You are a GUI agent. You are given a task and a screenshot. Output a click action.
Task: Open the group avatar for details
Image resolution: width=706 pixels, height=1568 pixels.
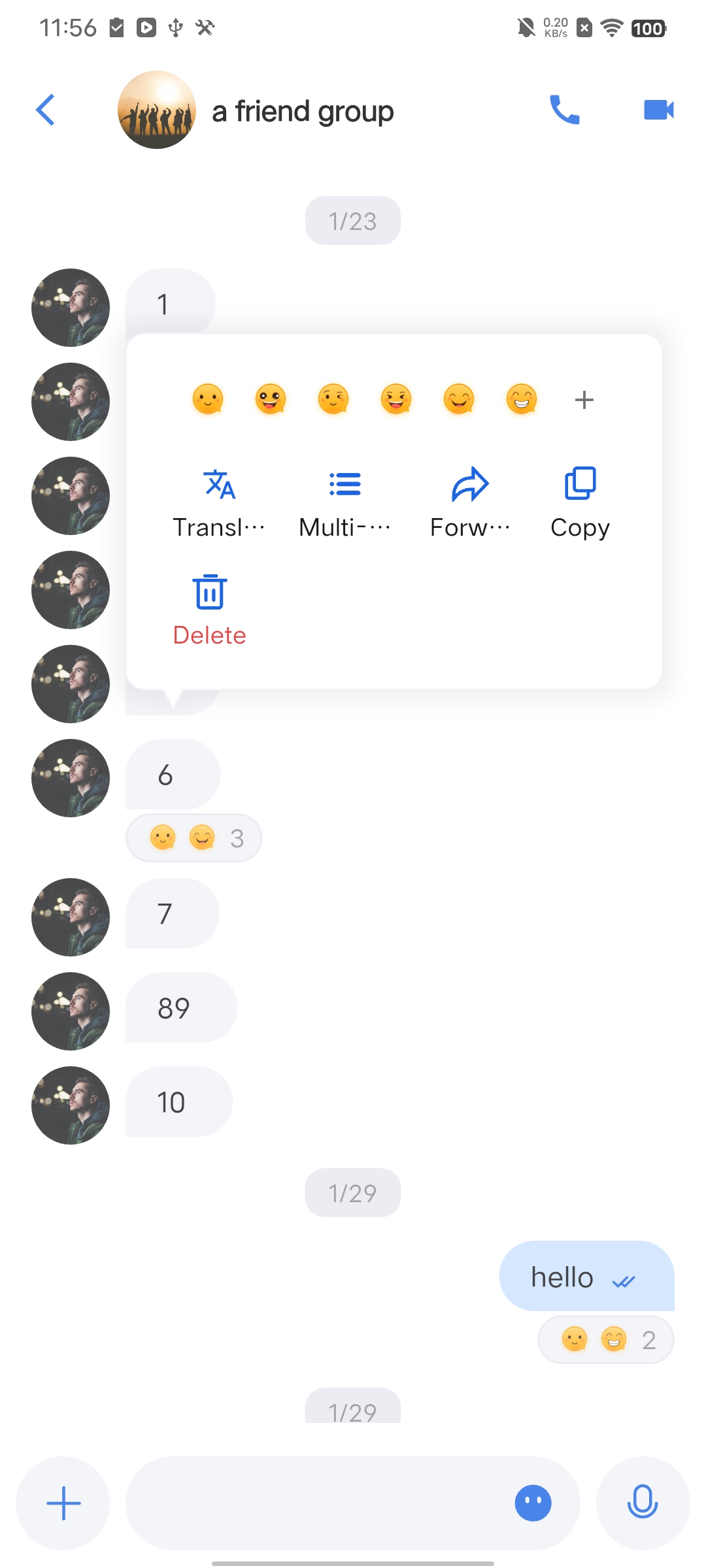click(x=157, y=110)
